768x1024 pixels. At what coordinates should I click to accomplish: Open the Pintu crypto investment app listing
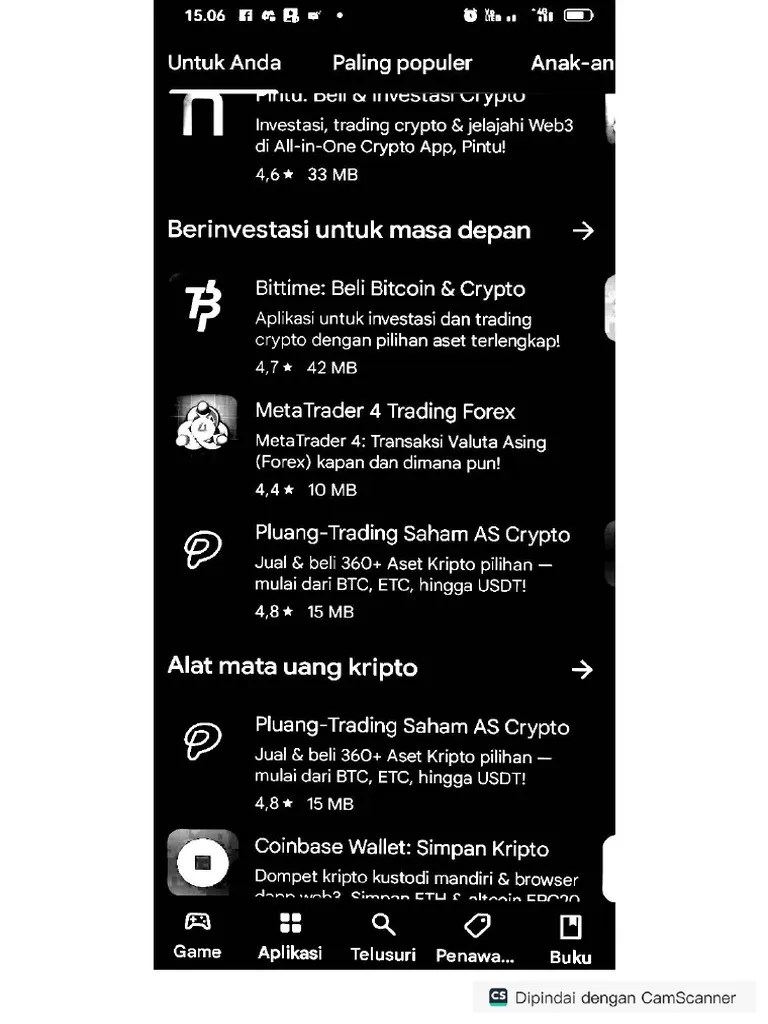click(390, 135)
